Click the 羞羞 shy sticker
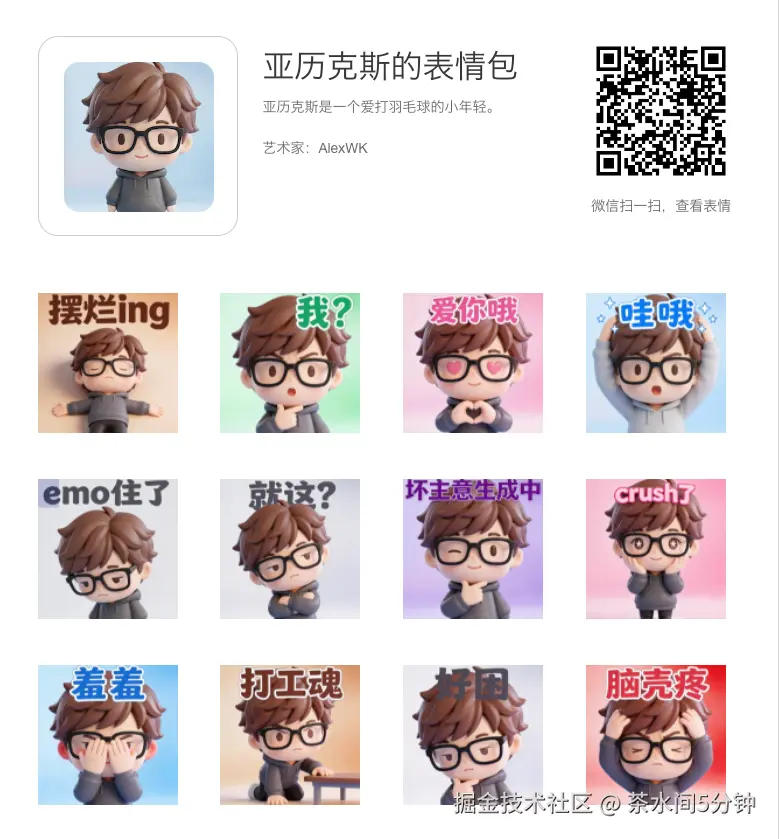This screenshot has width=779, height=839. 107,734
